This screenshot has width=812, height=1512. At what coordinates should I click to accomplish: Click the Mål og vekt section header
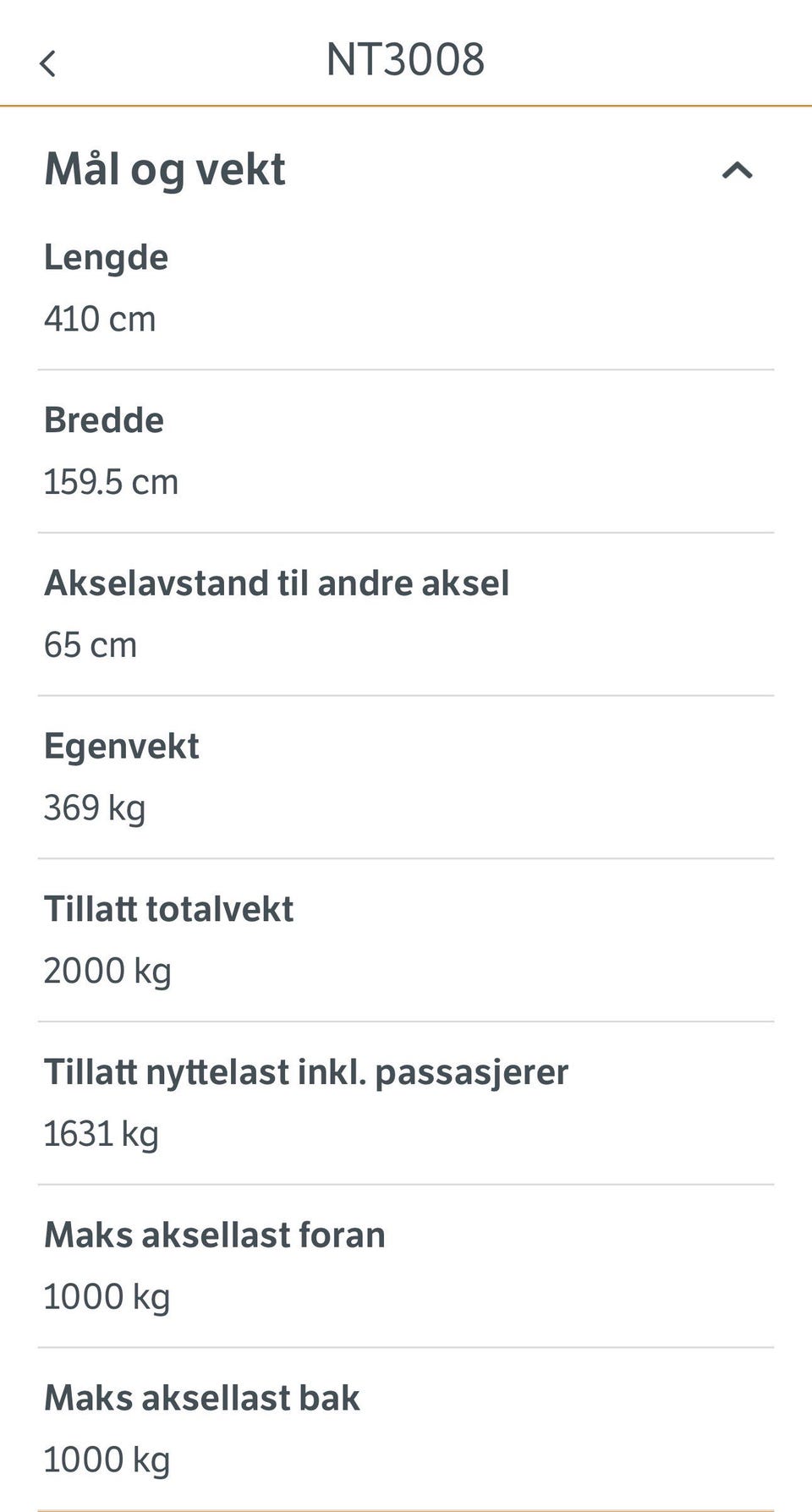pos(165,169)
